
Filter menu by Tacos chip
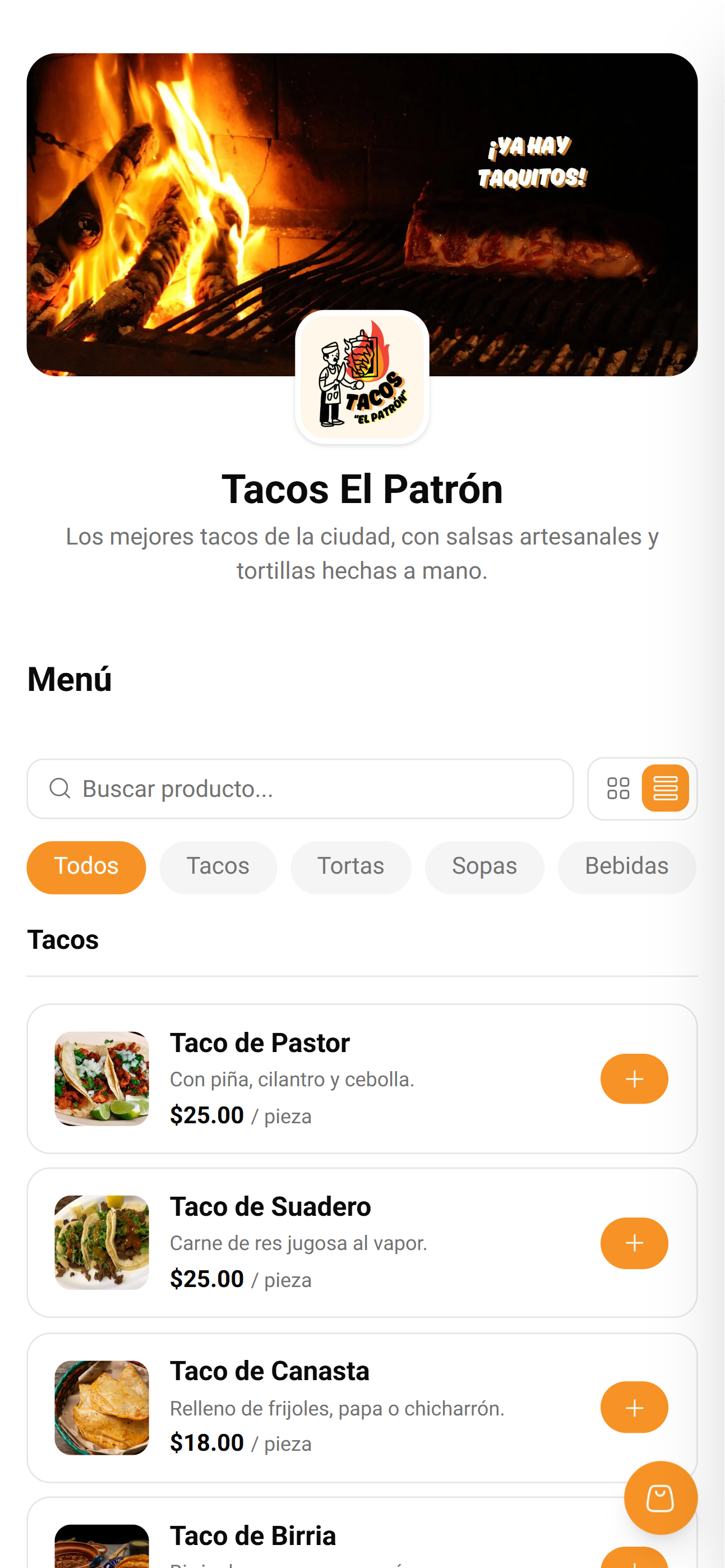pyautogui.click(x=218, y=867)
